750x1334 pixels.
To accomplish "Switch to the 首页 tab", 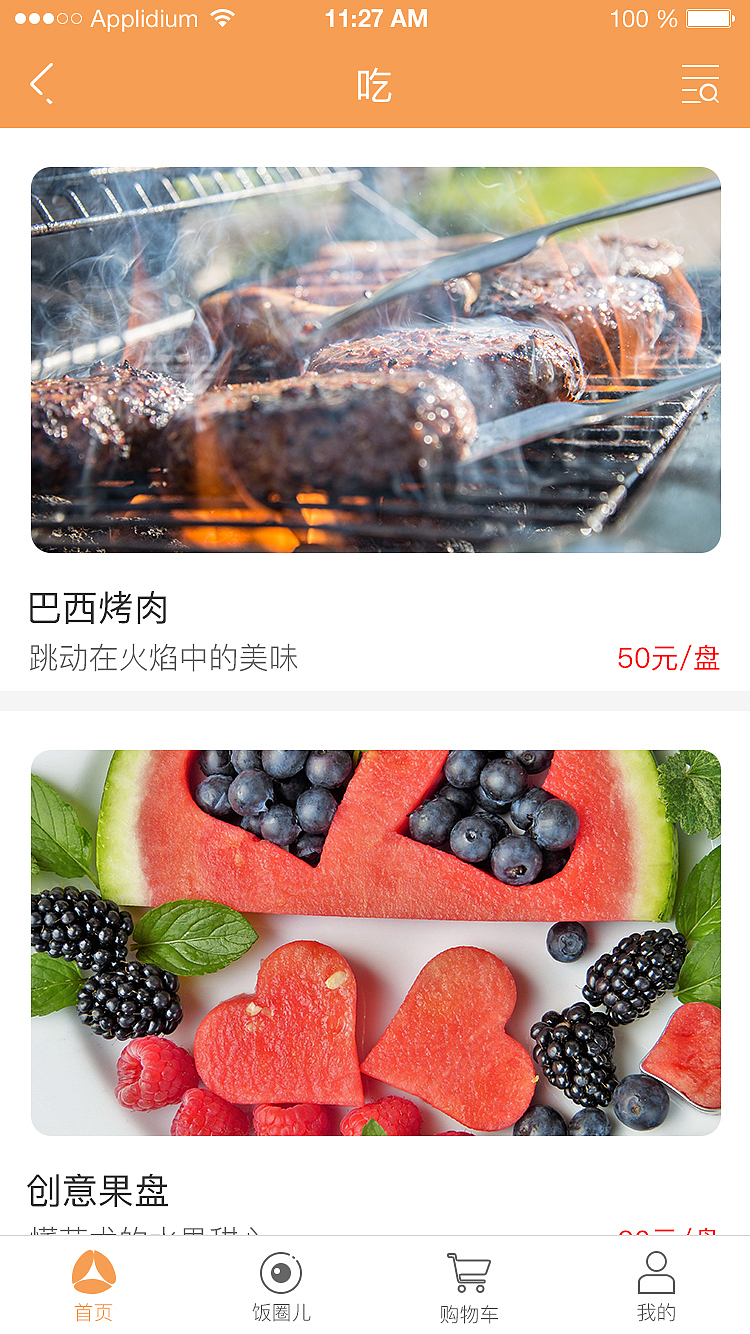I will [x=93, y=1285].
